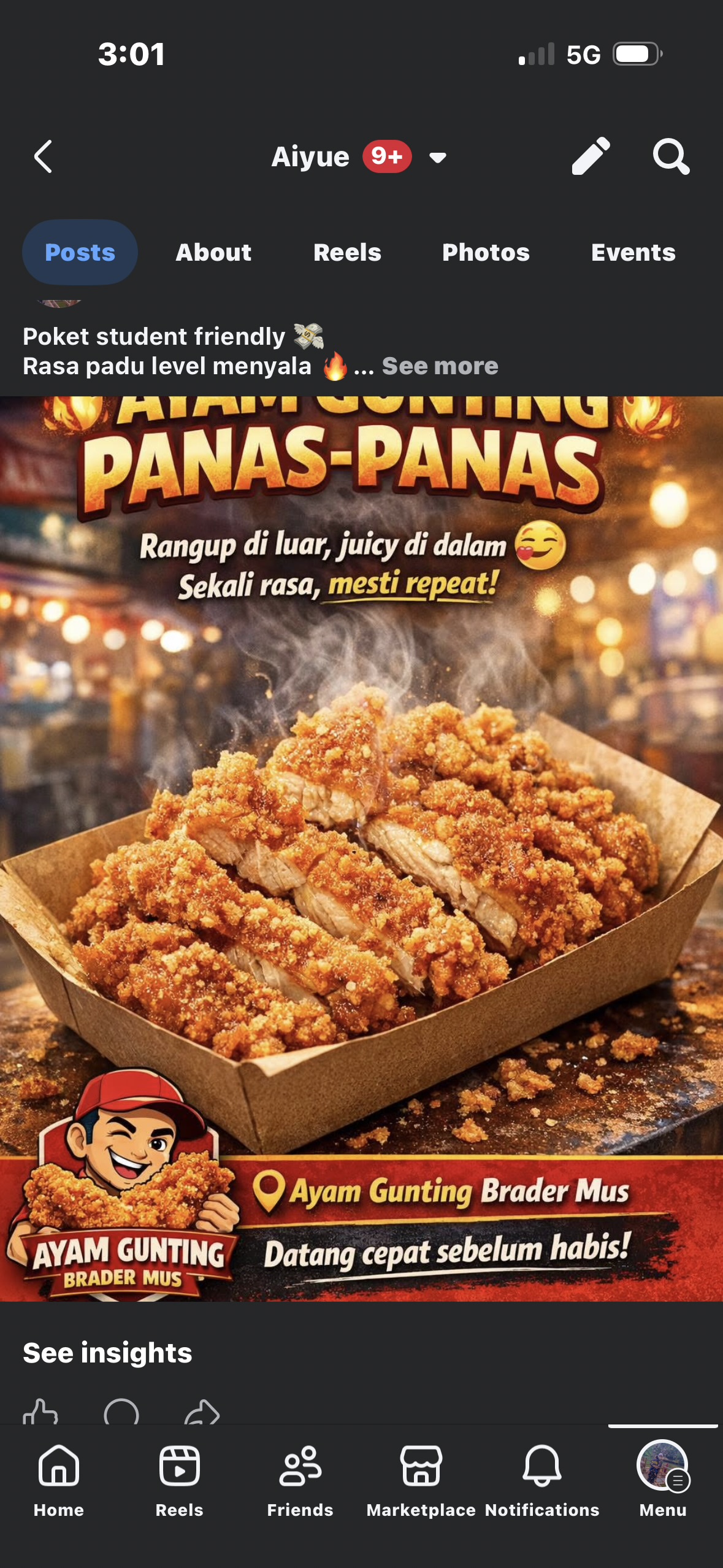Switch to the About tab
This screenshot has height=1568, width=723.
pos(213,252)
